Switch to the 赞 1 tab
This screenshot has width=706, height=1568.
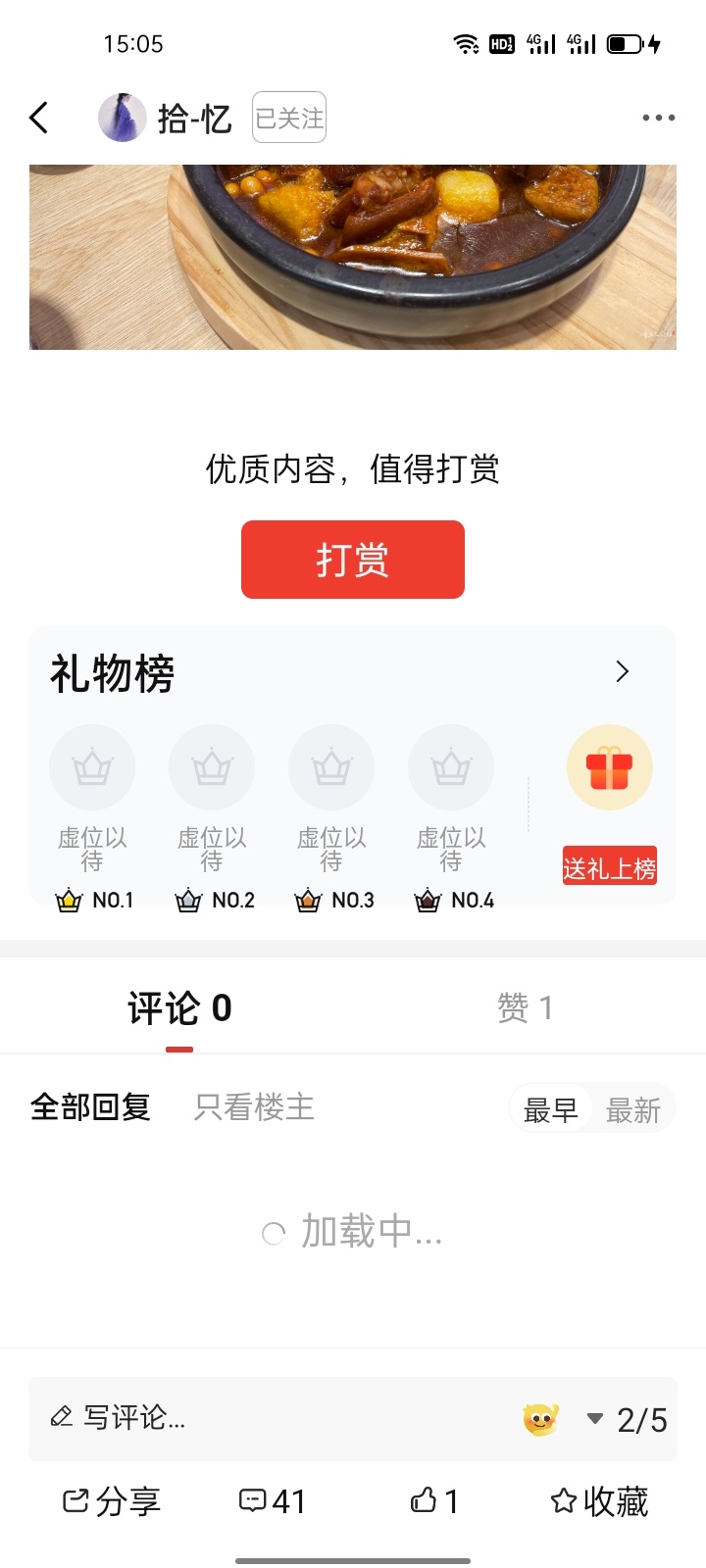(525, 1008)
